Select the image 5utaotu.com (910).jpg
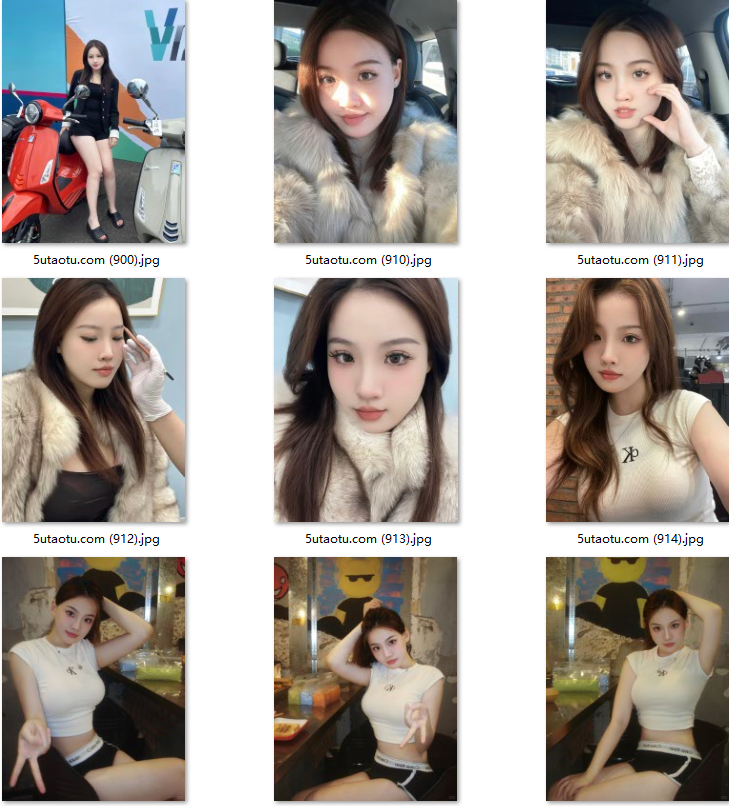This screenshot has height=806, width=729. (x=366, y=122)
